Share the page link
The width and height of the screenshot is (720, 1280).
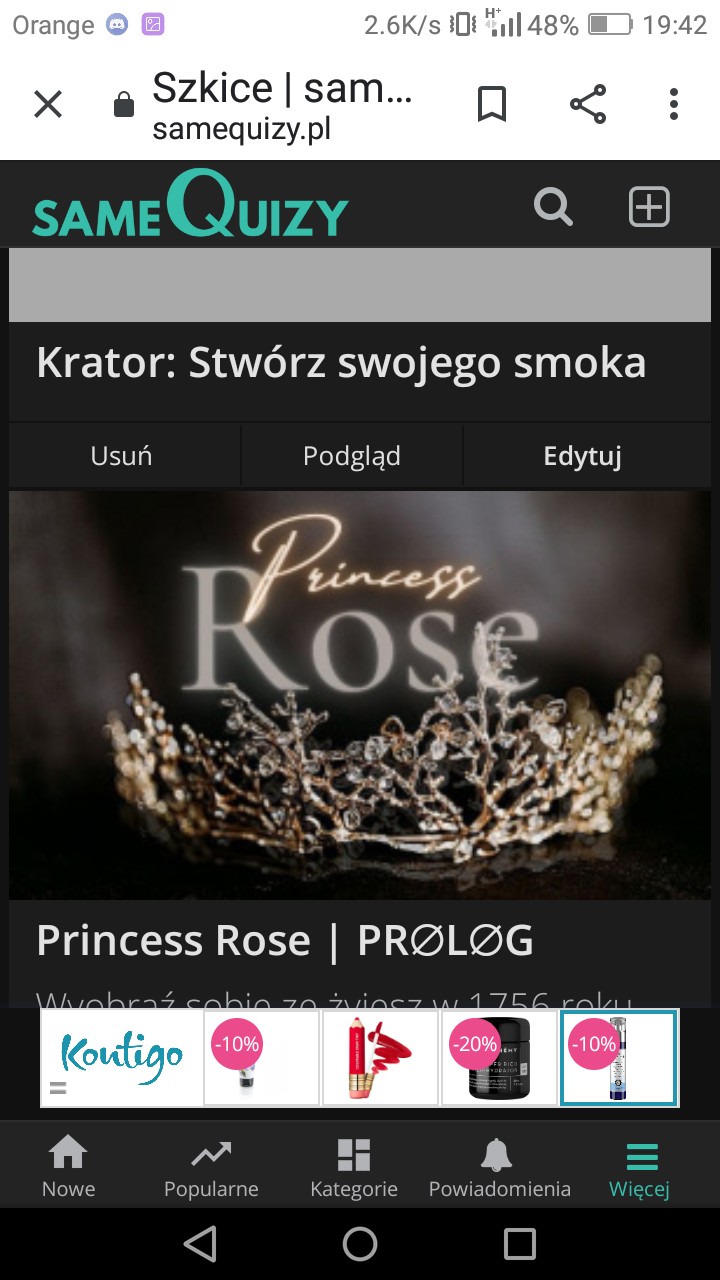pyautogui.click(x=587, y=104)
